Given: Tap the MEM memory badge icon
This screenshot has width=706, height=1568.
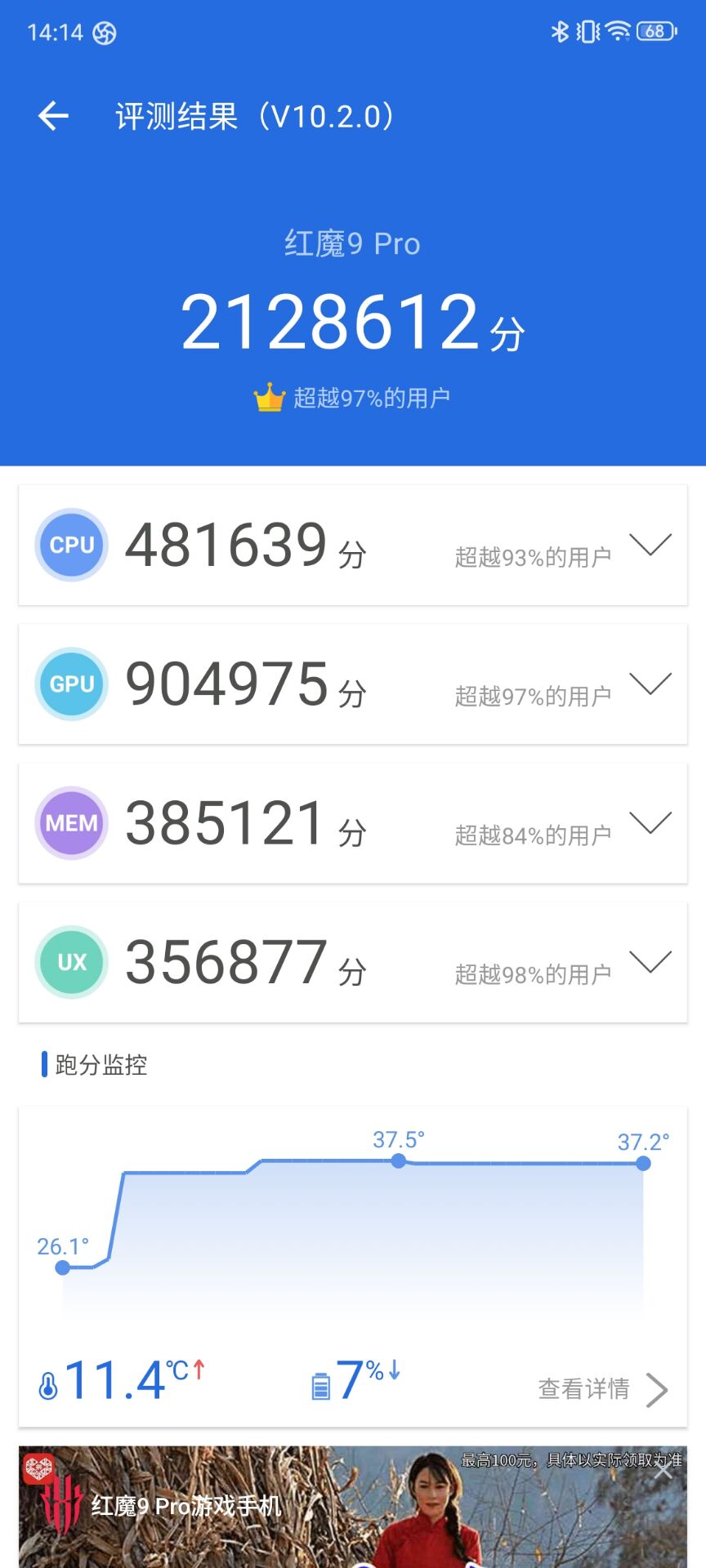Looking at the screenshot, I should (x=70, y=823).
